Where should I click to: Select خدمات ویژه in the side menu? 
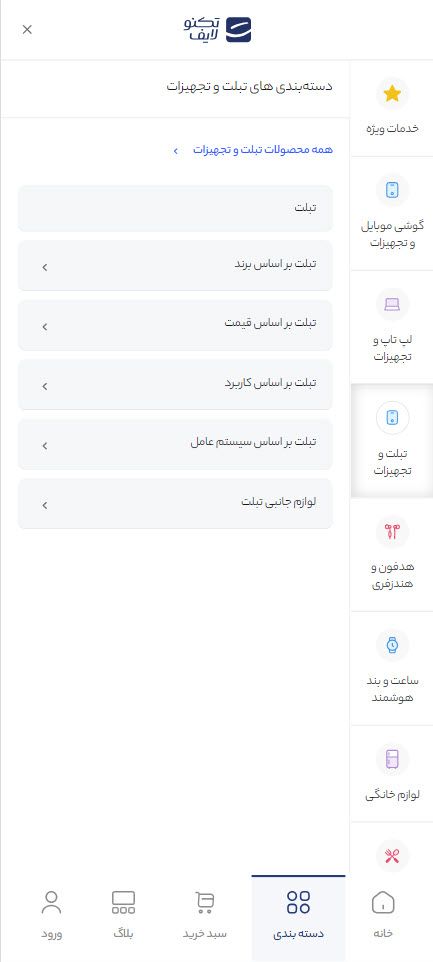[x=392, y=108]
